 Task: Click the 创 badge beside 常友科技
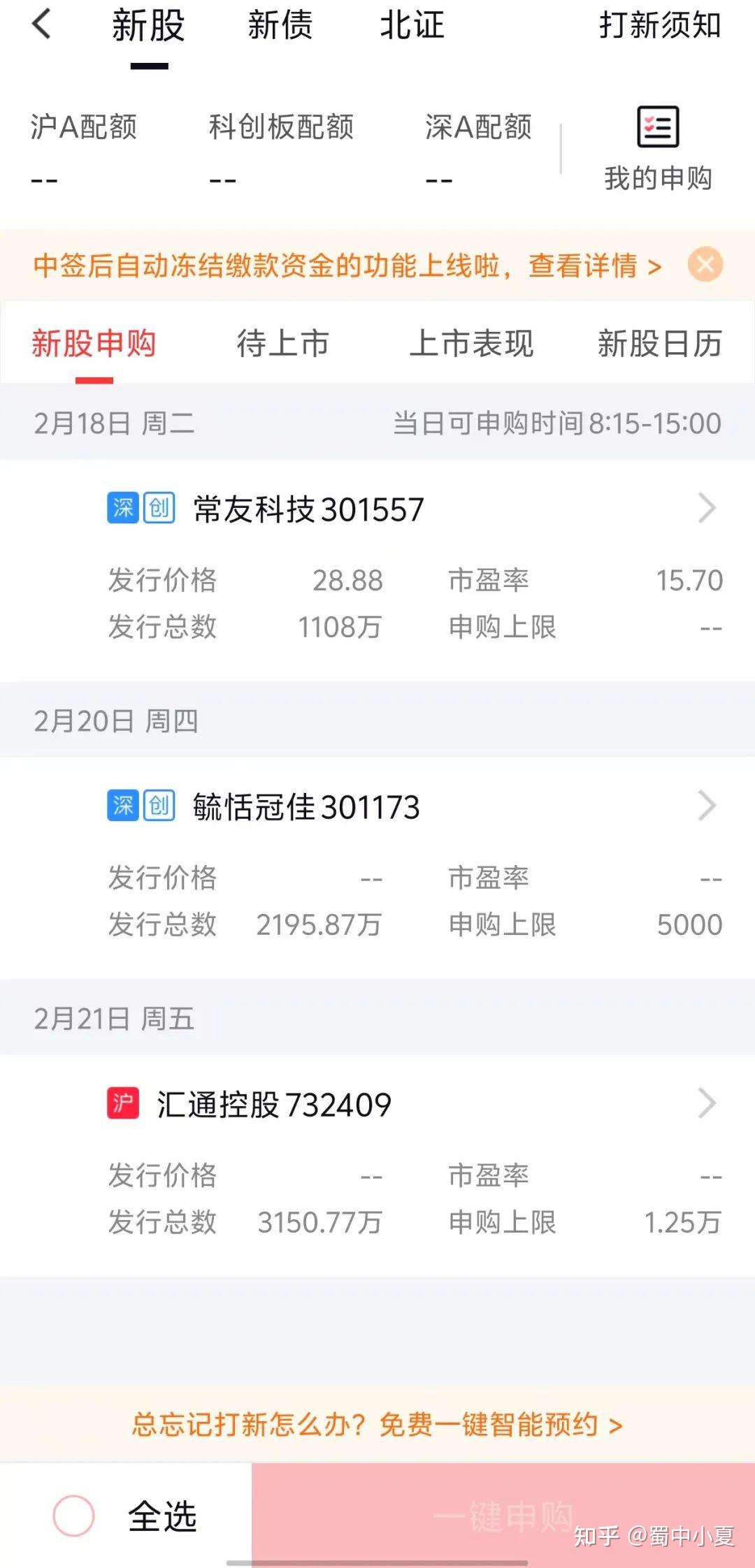[159, 508]
